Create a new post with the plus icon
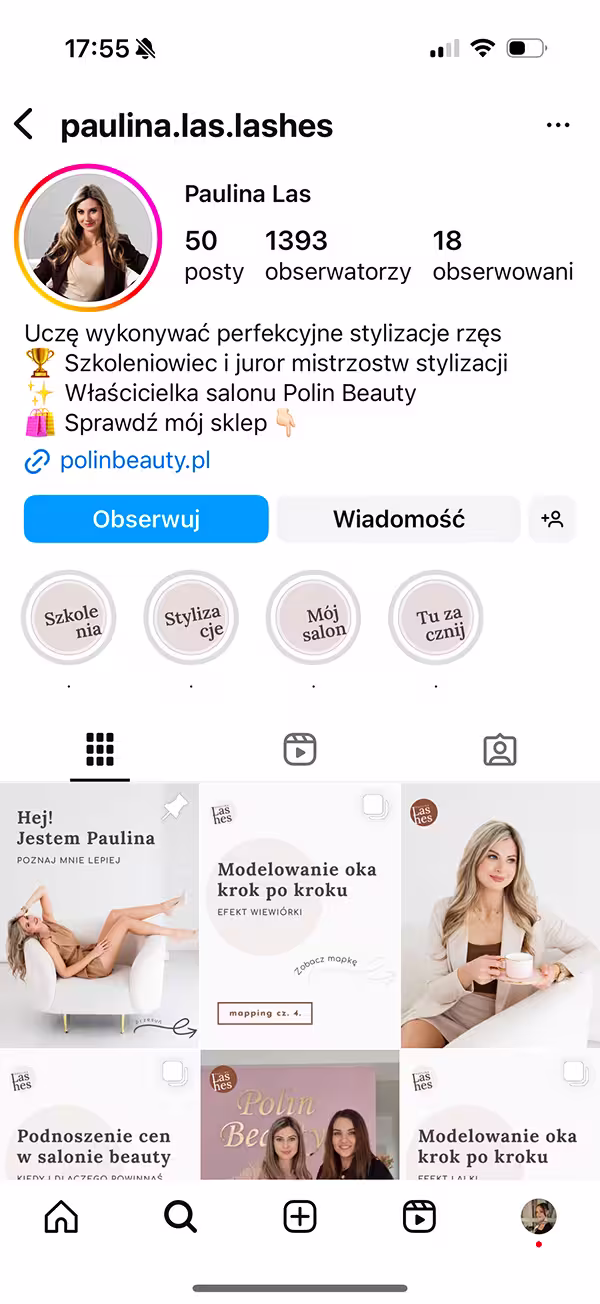 coord(300,1216)
